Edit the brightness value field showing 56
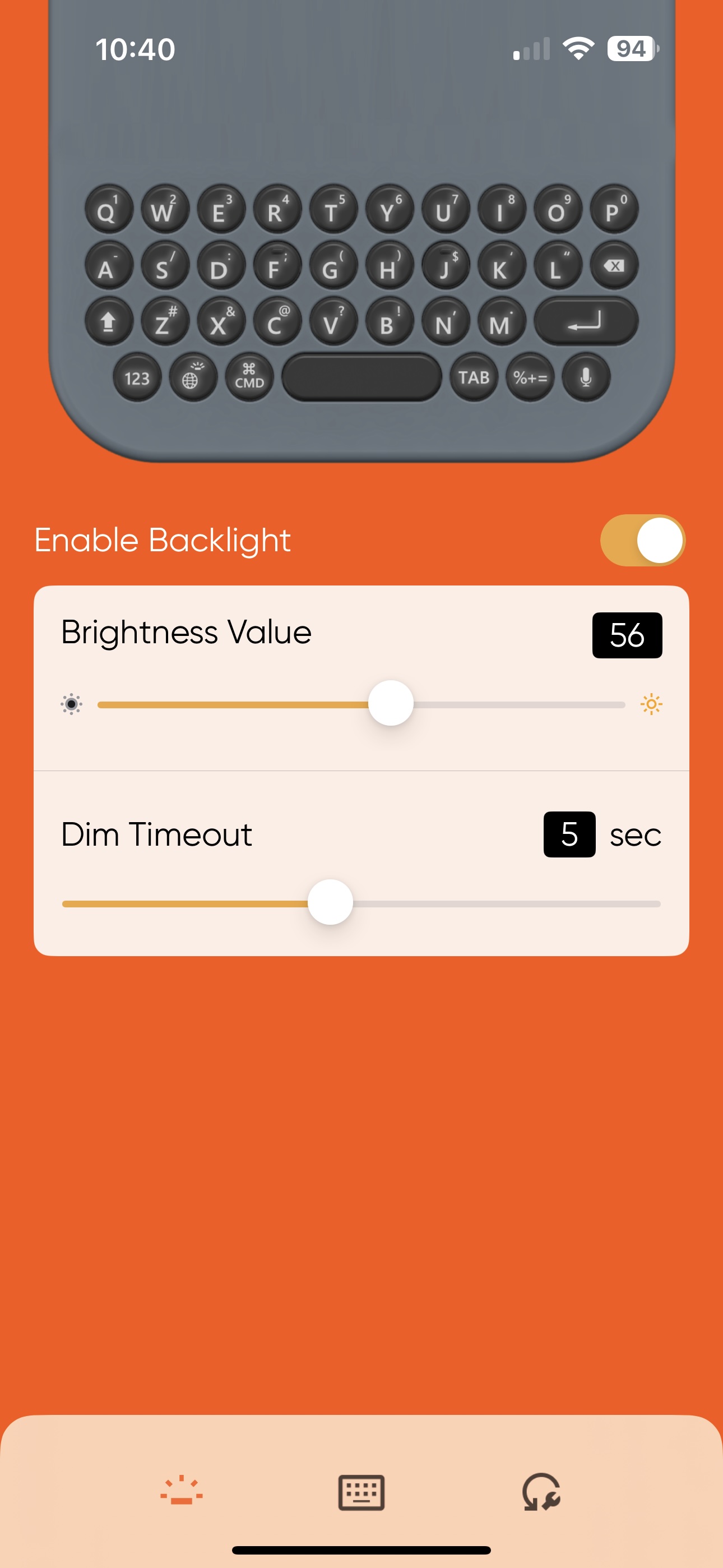This screenshot has width=723, height=1568. [x=627, y=635]
